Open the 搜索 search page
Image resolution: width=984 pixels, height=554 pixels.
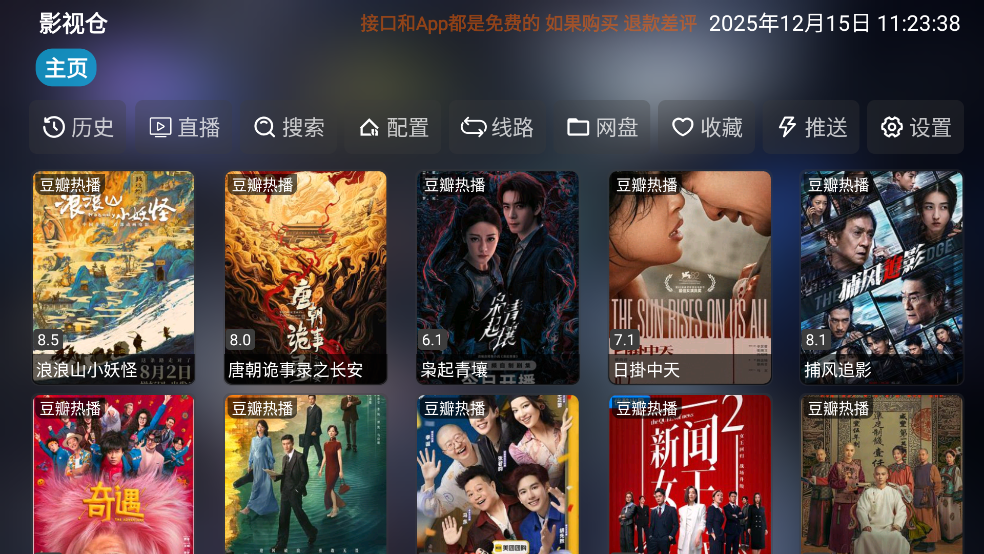coord(289,127)
